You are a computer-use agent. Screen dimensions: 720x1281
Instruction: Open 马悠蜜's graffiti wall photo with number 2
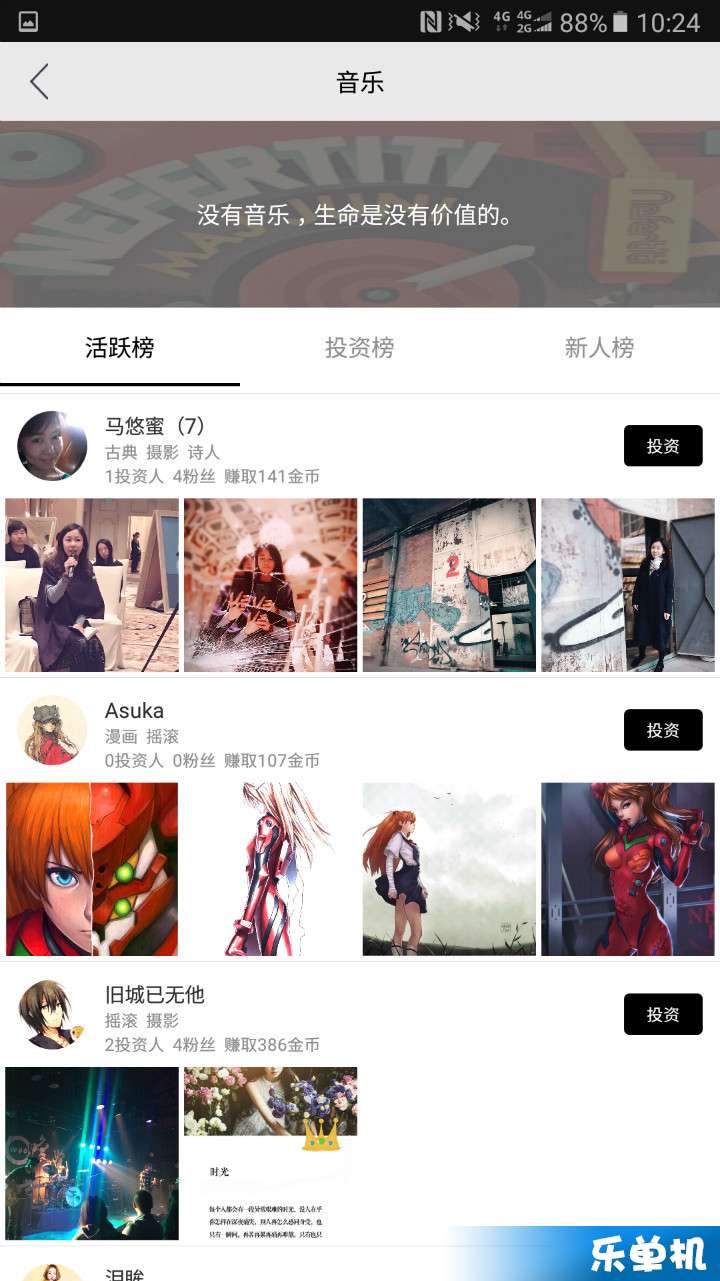(449, 585)
